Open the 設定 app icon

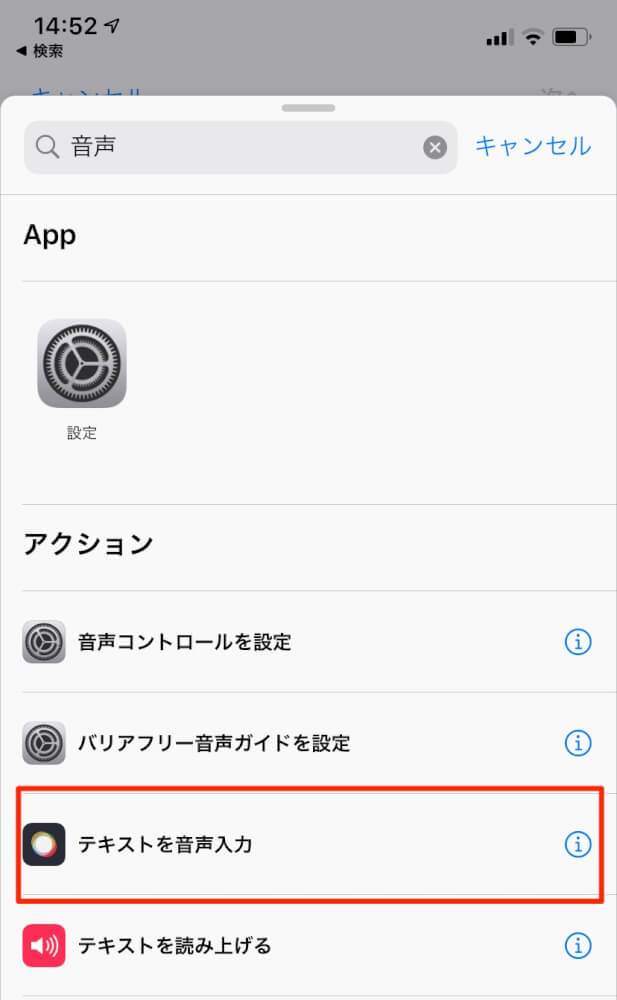[82, 364]
